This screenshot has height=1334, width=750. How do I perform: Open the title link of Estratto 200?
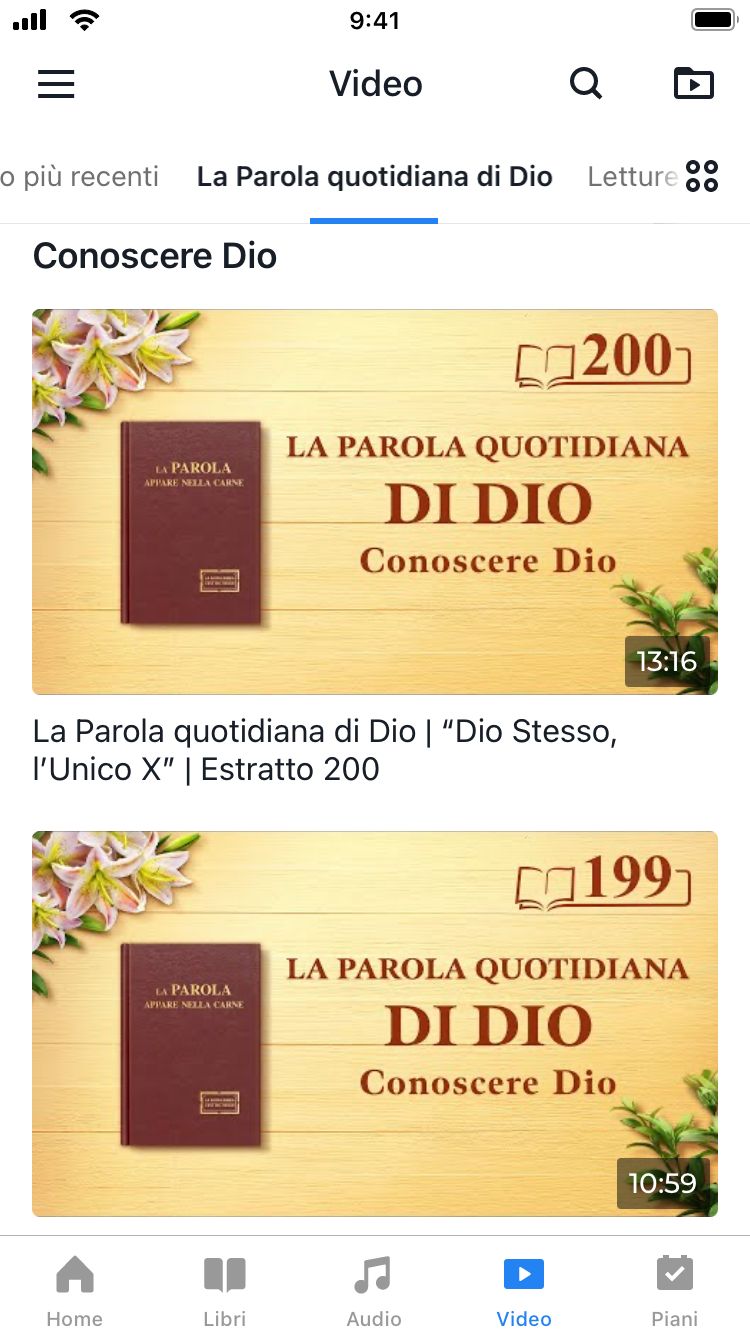[x=325, y=750]
